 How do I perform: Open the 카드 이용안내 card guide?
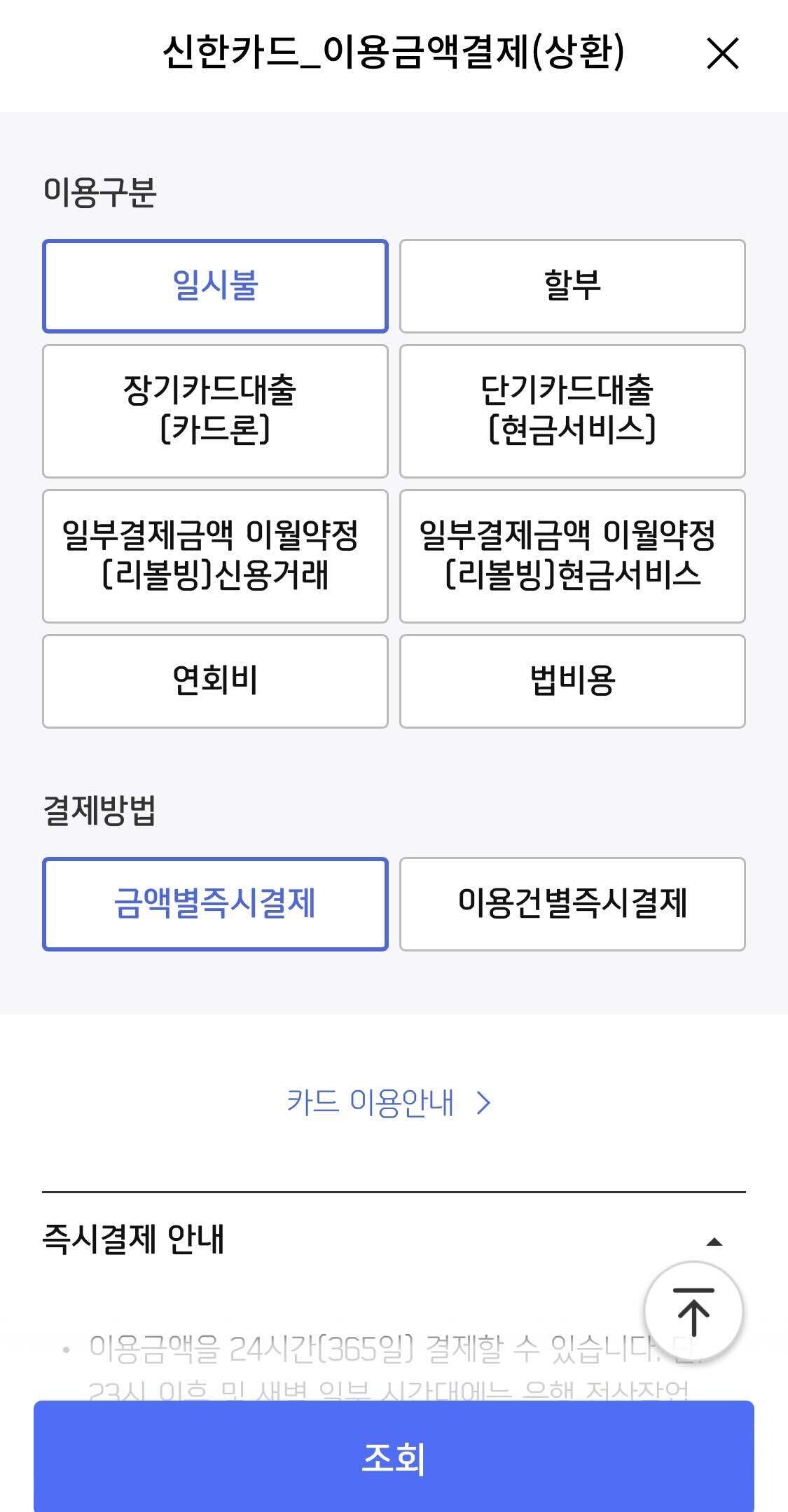point(370,1101)
